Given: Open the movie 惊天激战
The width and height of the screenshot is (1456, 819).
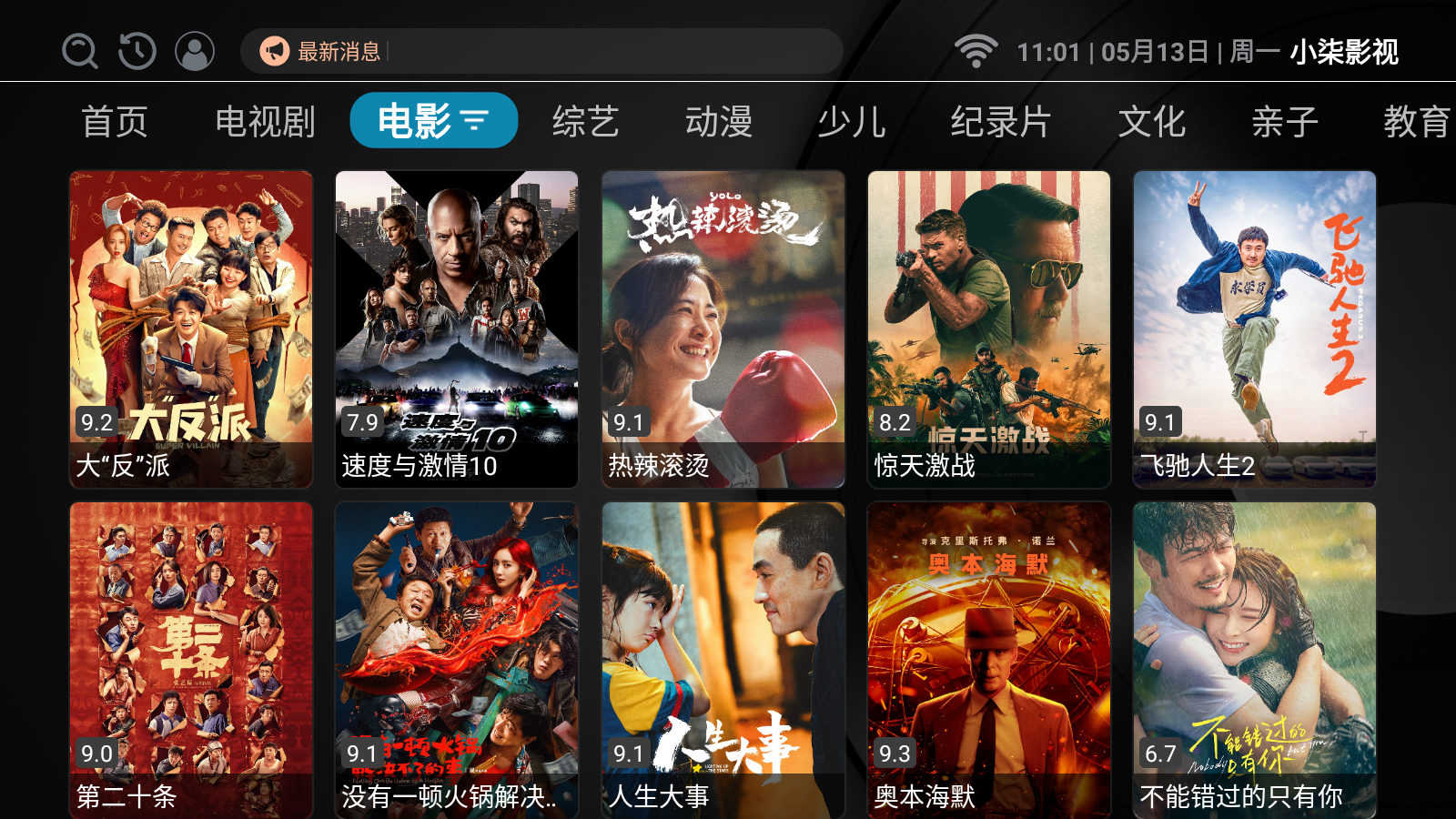Looking at the screenshot, I should pos(989,329).
